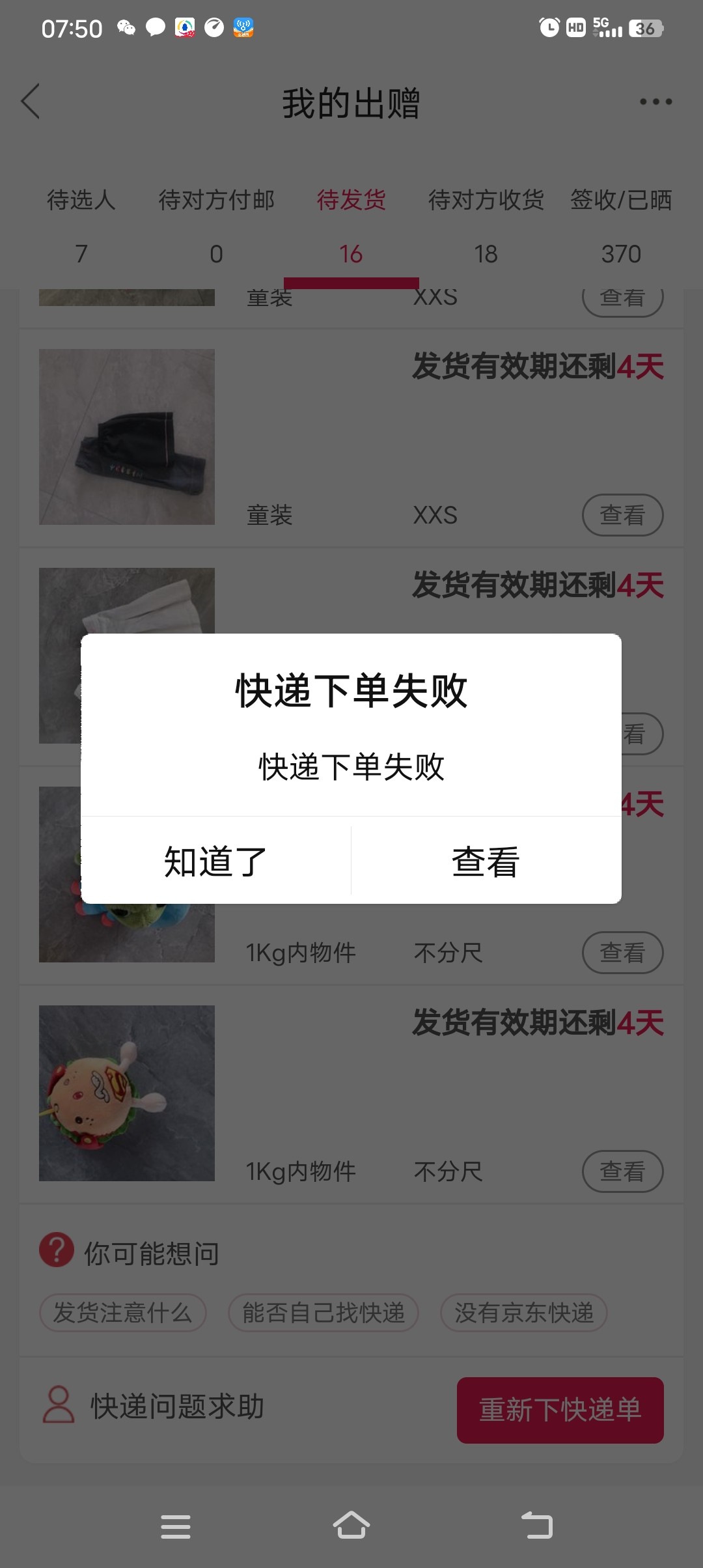Dismiss the dialog with 知道了
Image resolution: width=703 pixels, height=1568 pixels.
pos(215,861)
